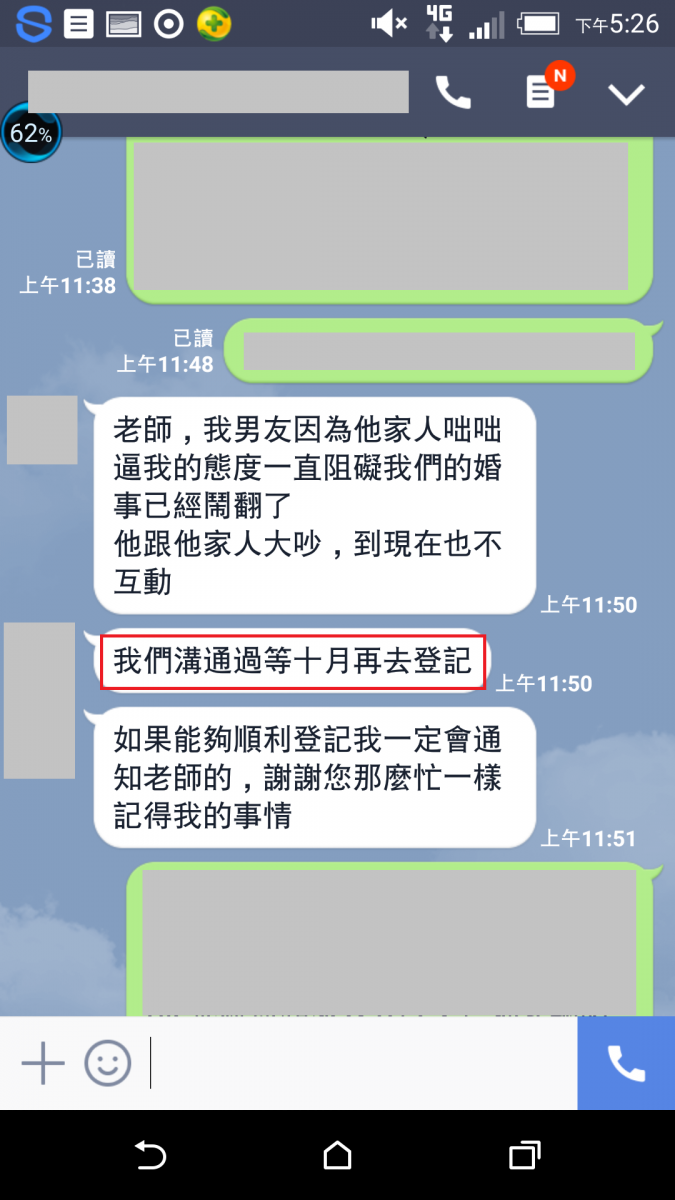Open sender's avatar beside 我們溝通過 message
The width and height of the screenshot is (675, 1200).
coord(40,700)
